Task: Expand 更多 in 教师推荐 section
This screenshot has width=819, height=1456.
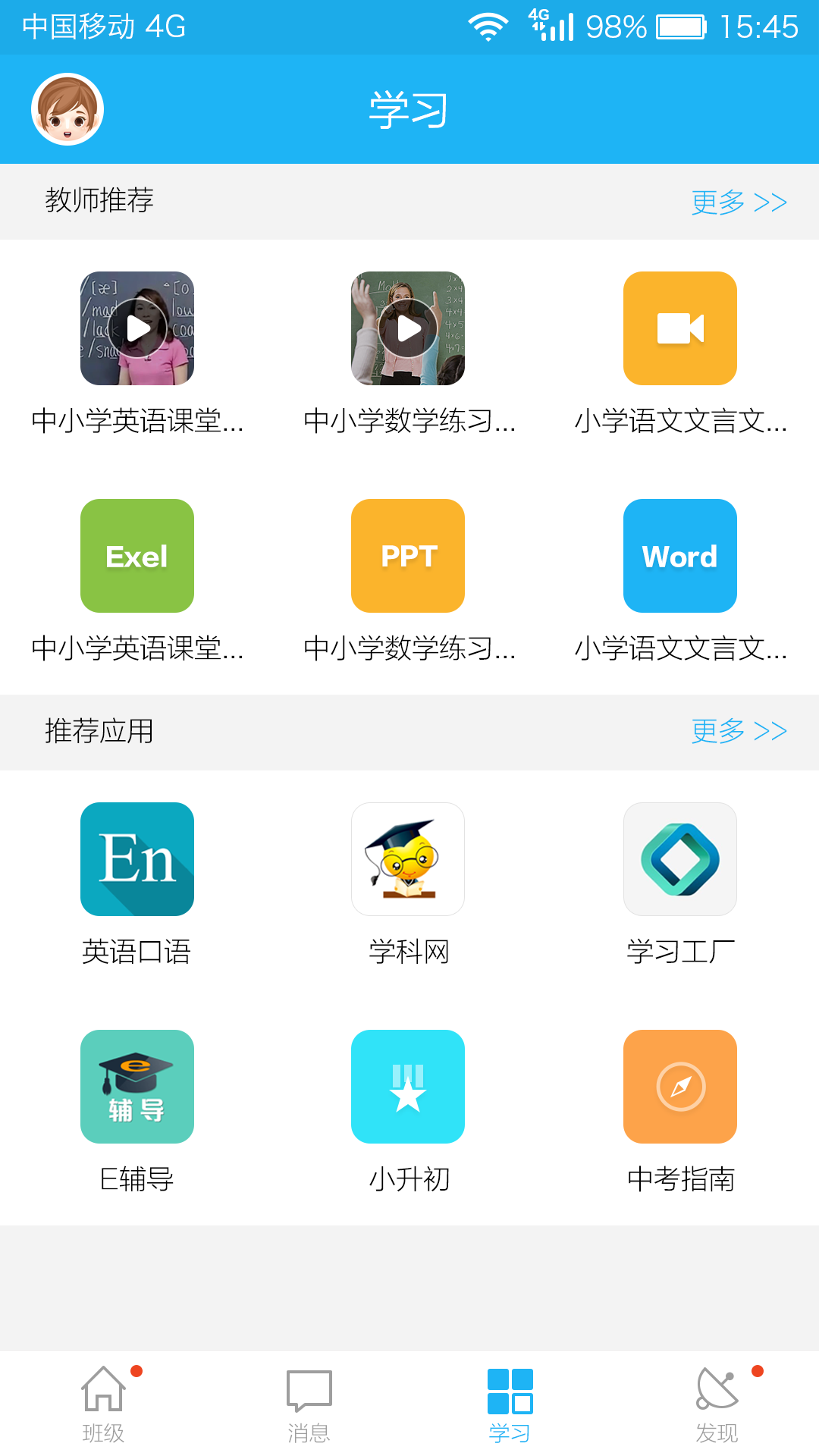Action: 737,202
